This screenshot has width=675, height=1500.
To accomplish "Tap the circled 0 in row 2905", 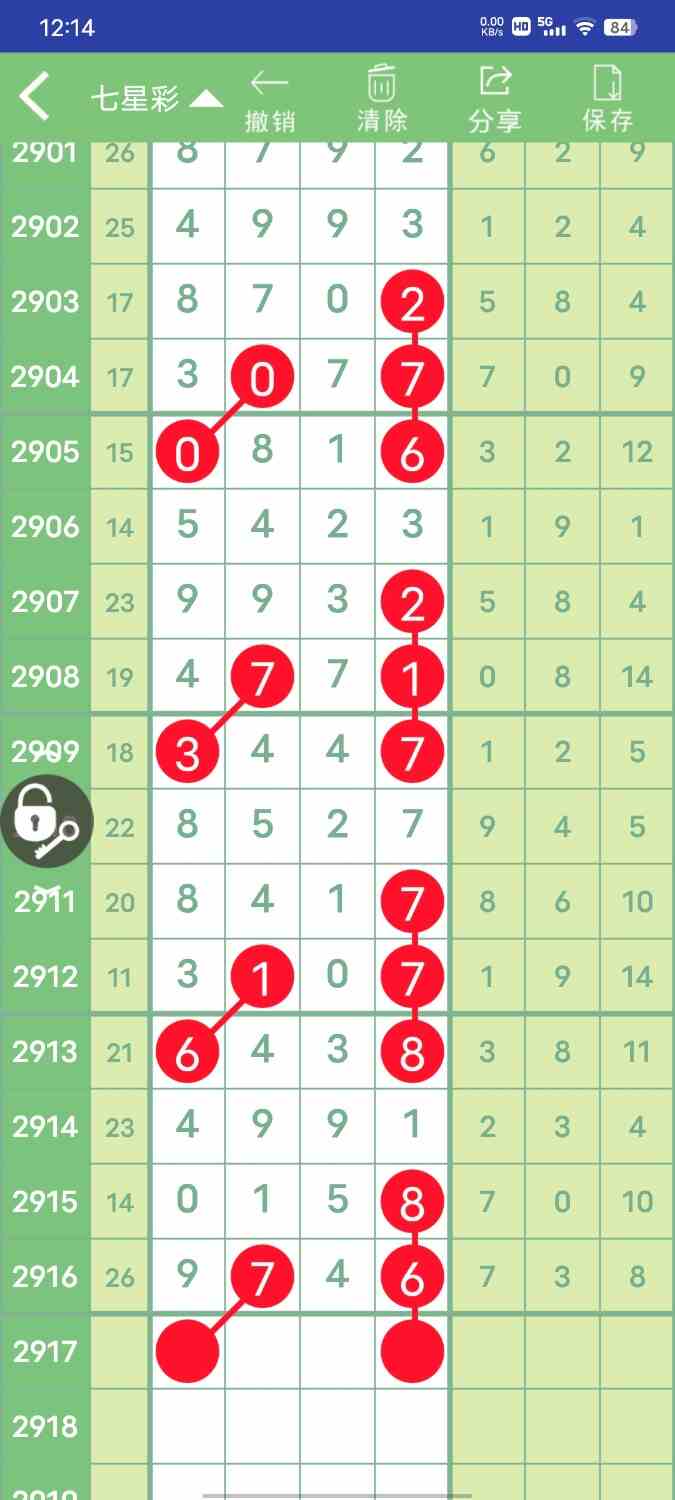I will tap(187, 455).
